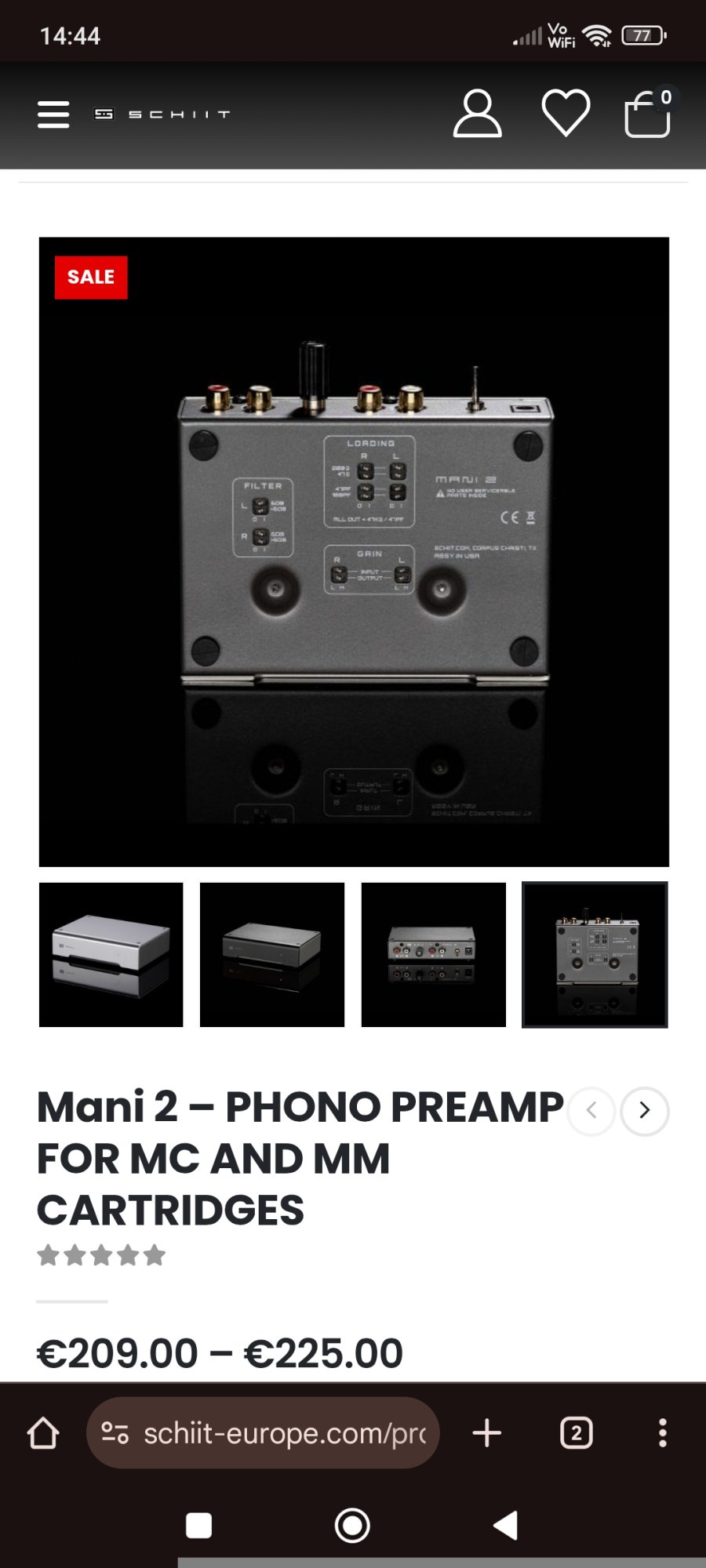Open a new browser tab
This screenshot has height=1568, width=706.
click(x=487, y=1433)
